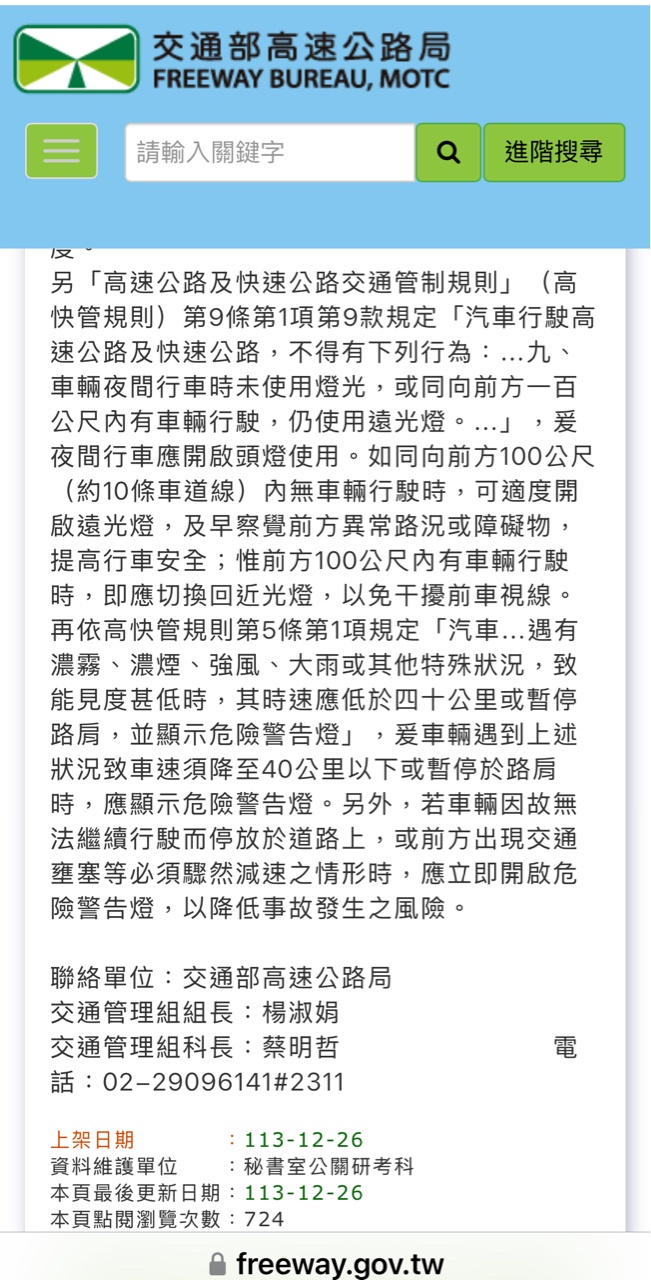Tap the freeway.gov.tw address bar
This screenshot has height=1280, width=651.
326,1264
